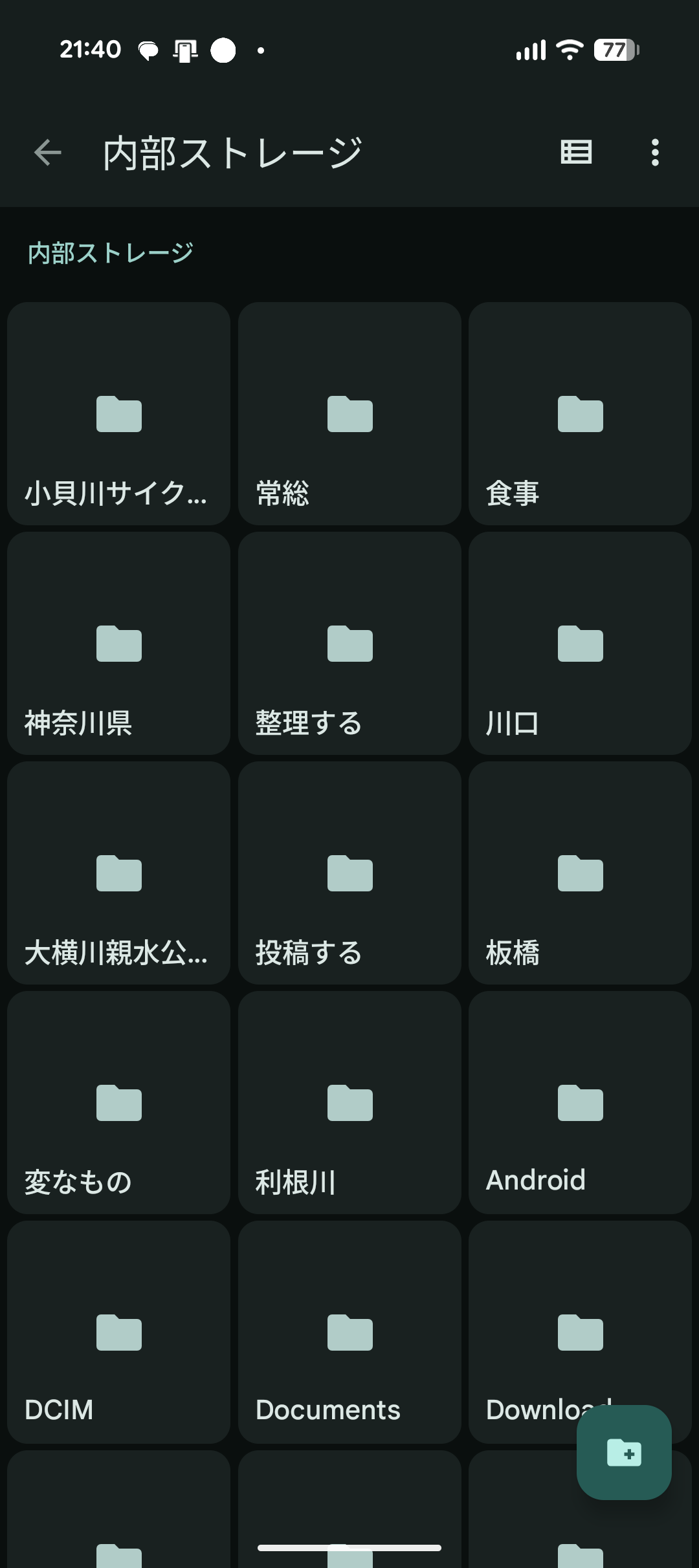This screenshot has height=1568, width=699.
Task: Open the 大横川親水公... folder
Action: coord(119,873)
